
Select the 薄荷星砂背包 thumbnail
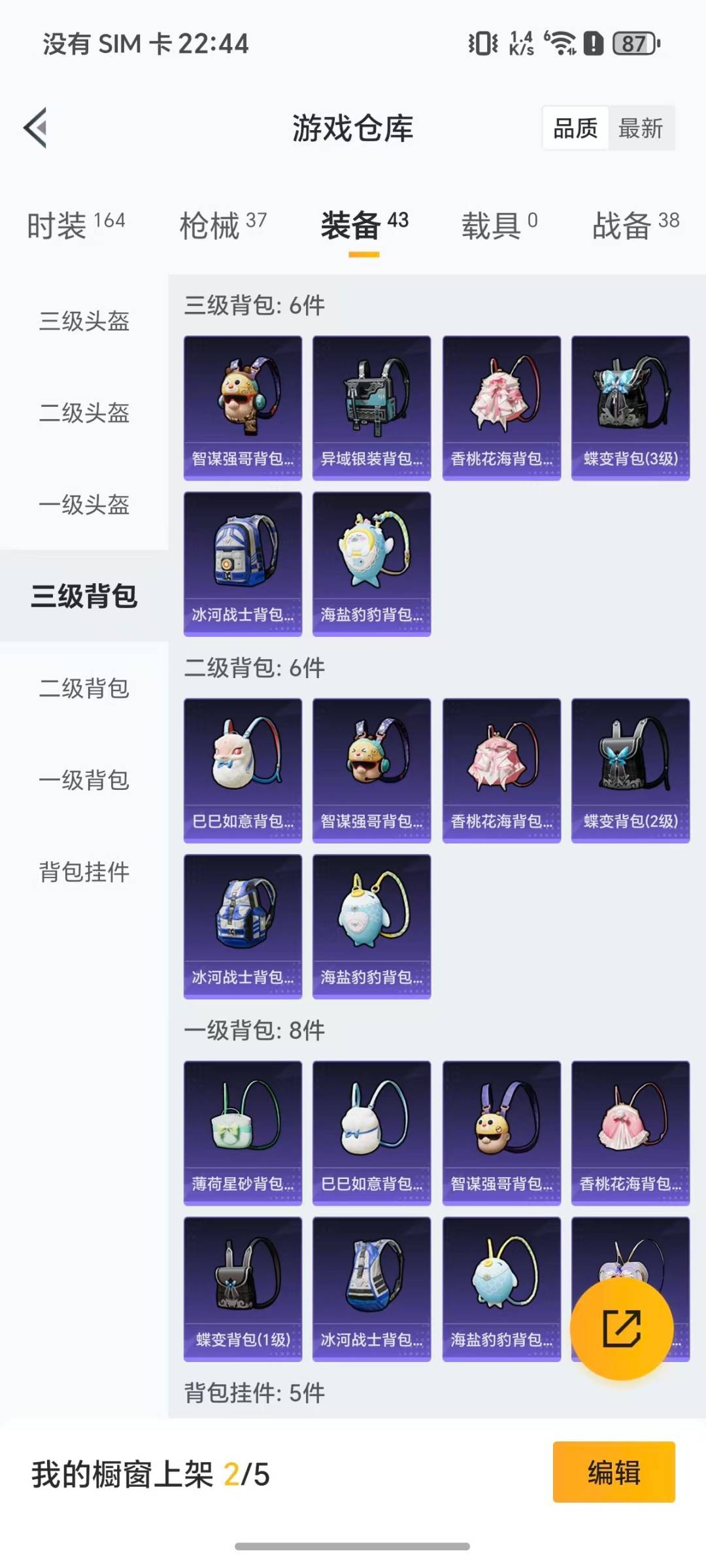tap(243, 1131)
